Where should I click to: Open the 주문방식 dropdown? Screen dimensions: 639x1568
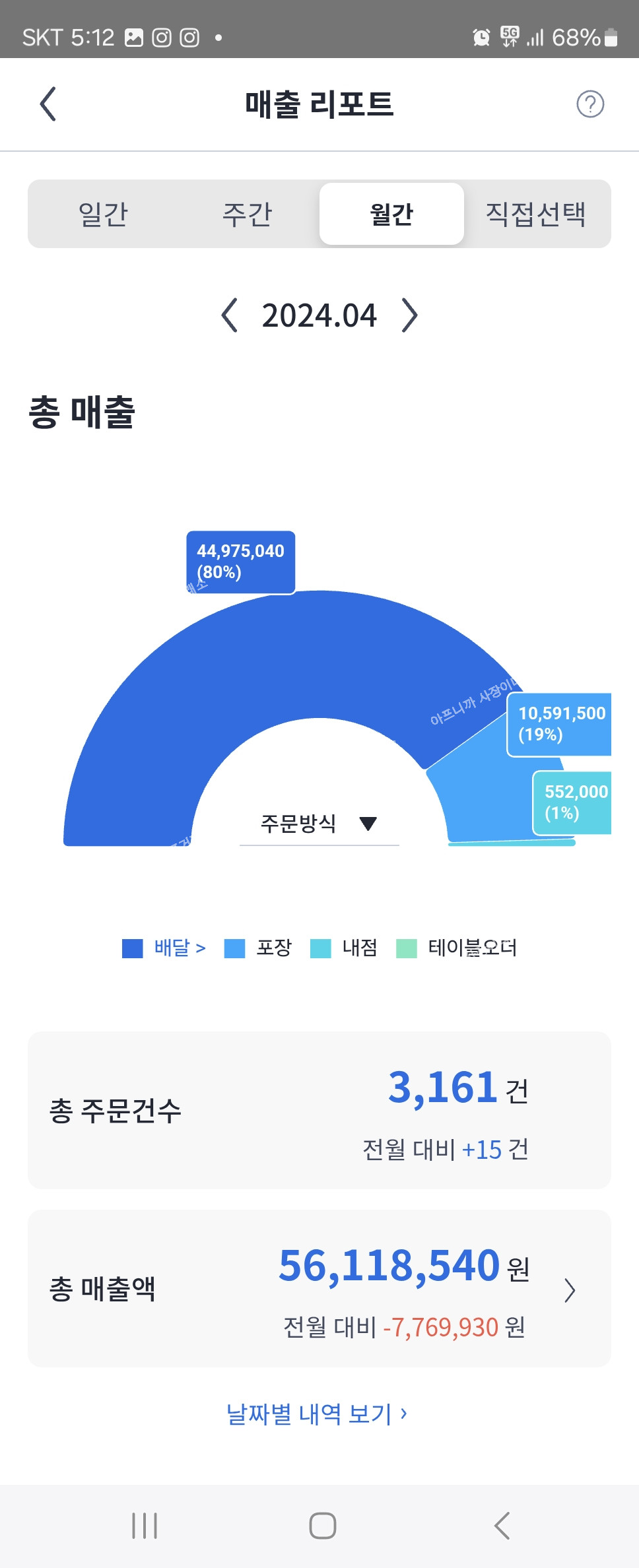[x=319, y=824]
